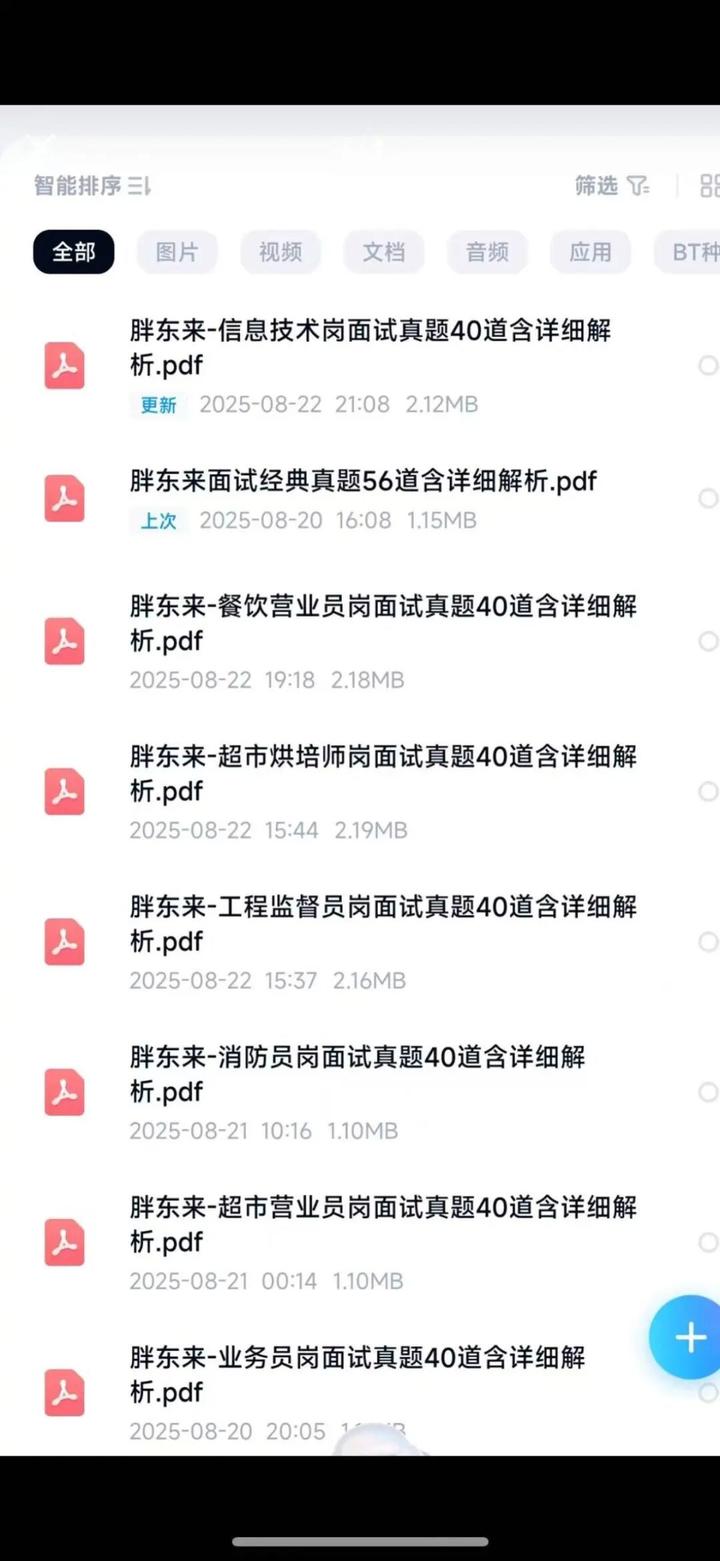The width and height of the screenshot is (720, 1561).
Task: Open the 智能排序 sort options
Action: pyautogui.click(x=92, y=186)
